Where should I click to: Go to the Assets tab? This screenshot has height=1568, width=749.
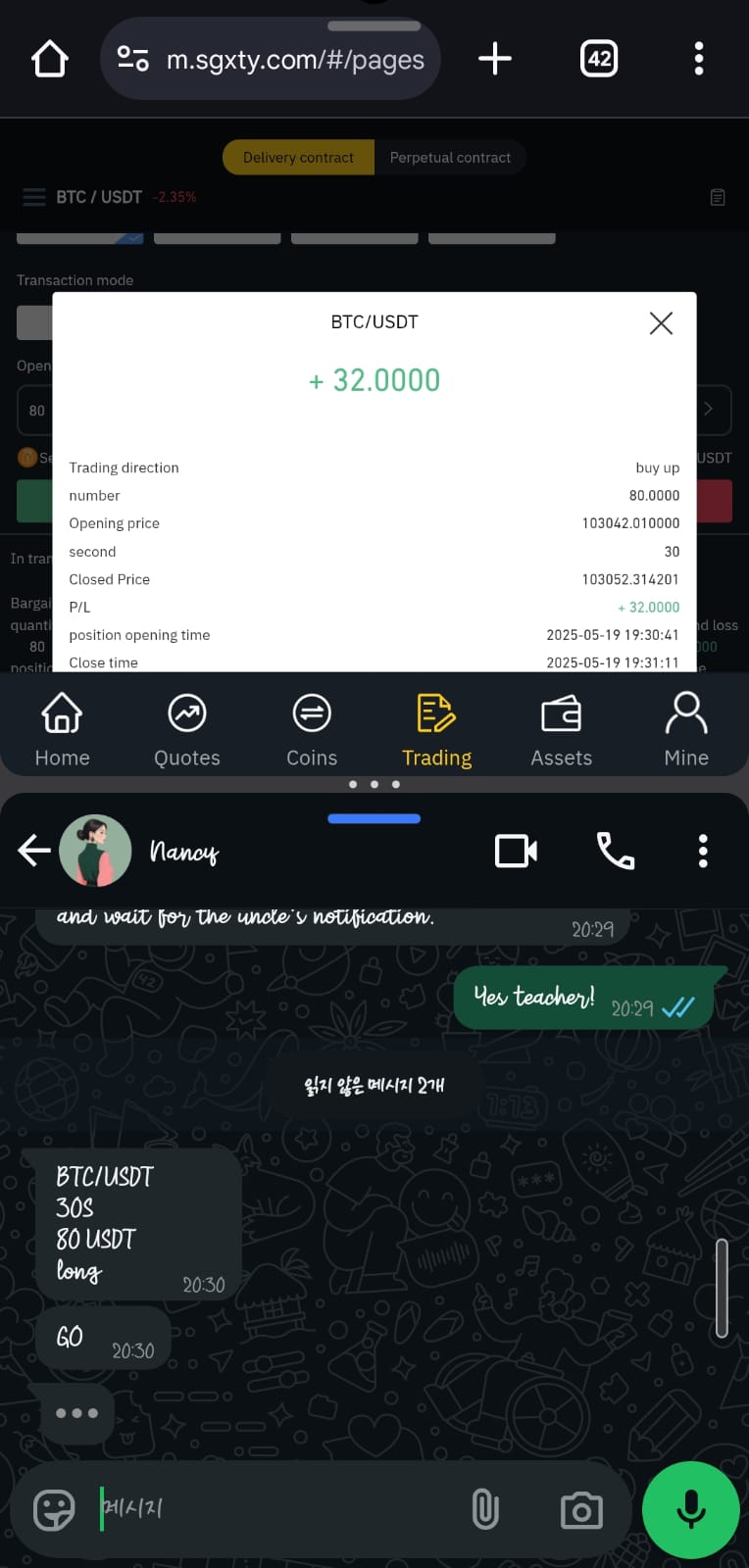(562, 730)
